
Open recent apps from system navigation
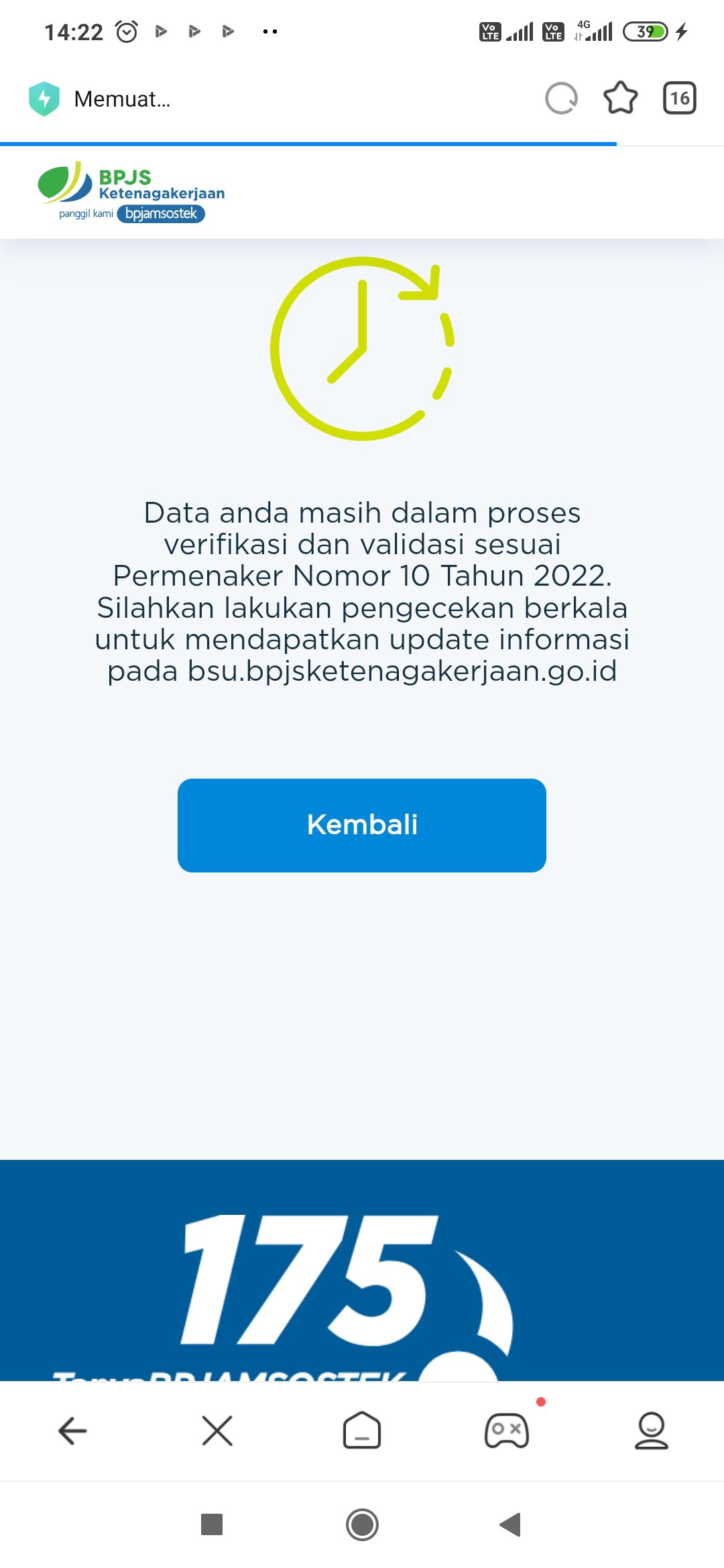[x=212, y=1524]
